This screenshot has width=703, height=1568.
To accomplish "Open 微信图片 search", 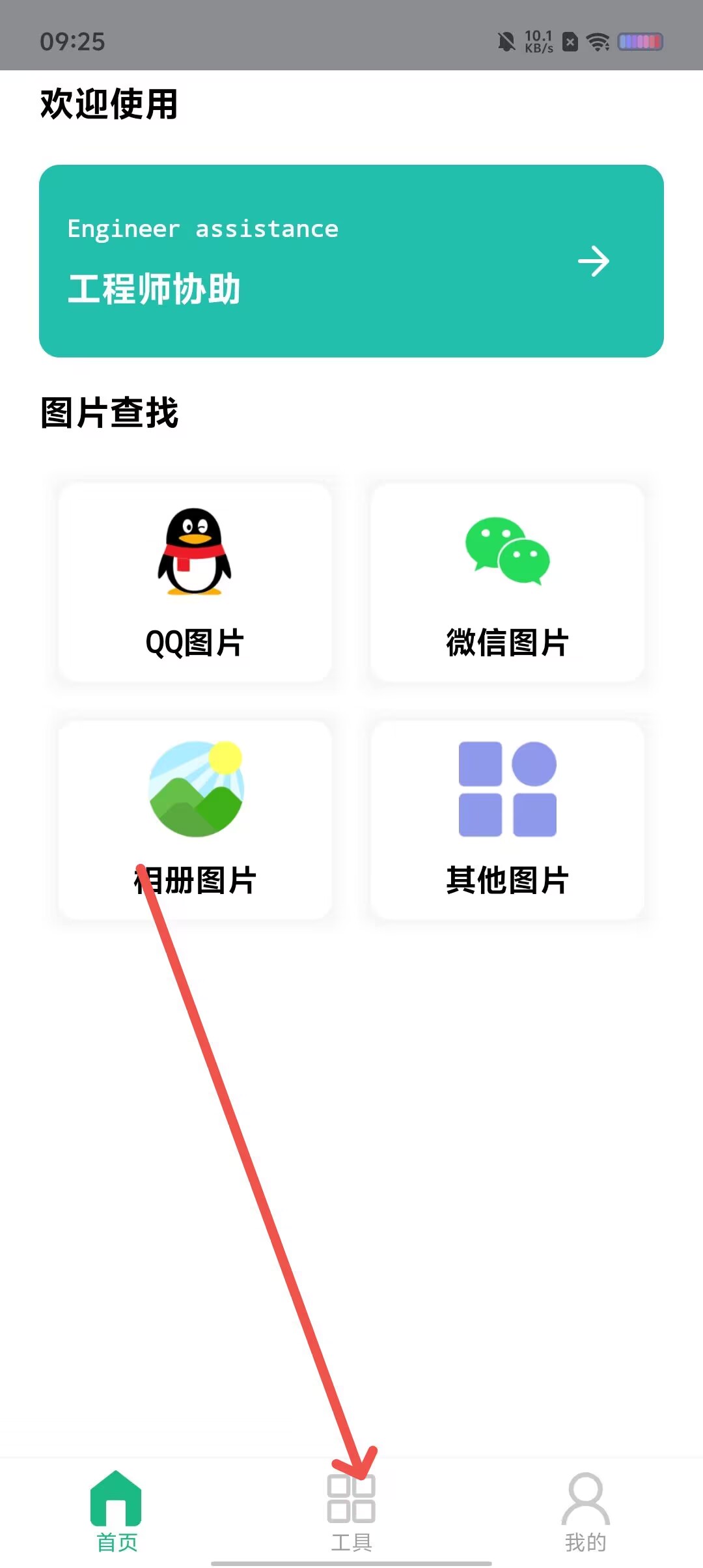I will click(x=507, y=582).
